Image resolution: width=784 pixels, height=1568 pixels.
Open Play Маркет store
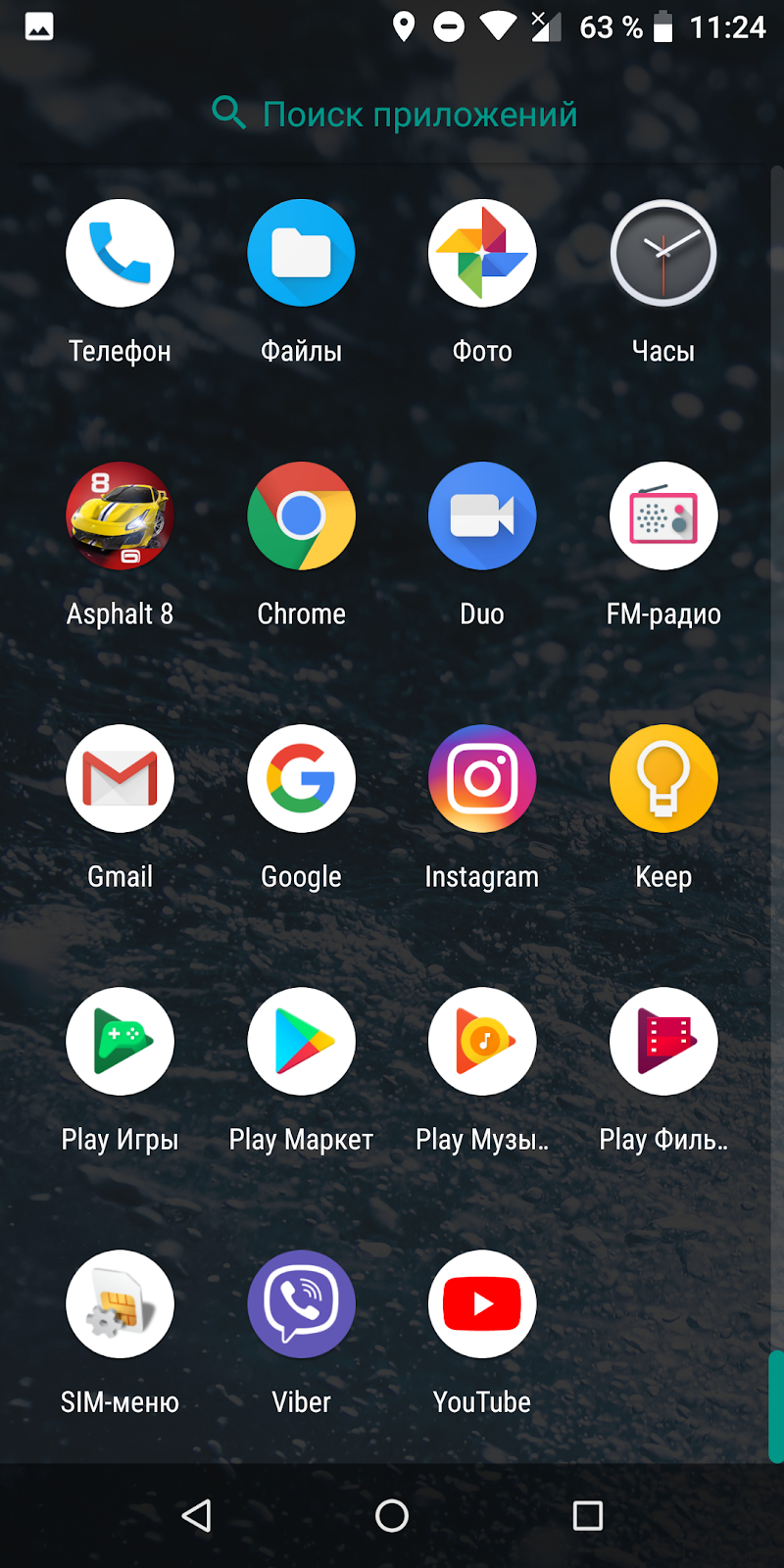tap(301, 1042)
